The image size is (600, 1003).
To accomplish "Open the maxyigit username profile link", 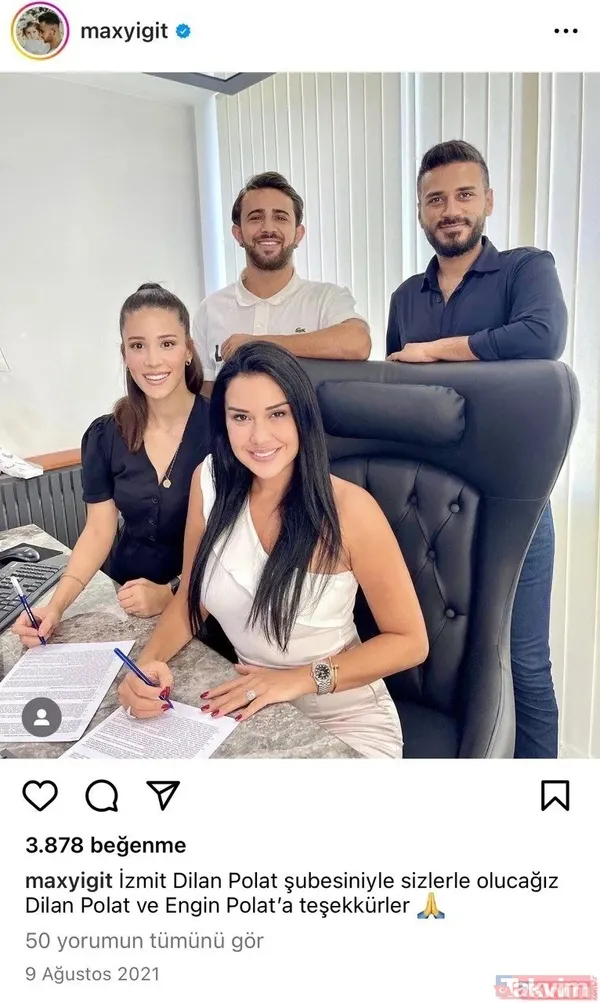I will pyautogui.click(x=126, y=31).
